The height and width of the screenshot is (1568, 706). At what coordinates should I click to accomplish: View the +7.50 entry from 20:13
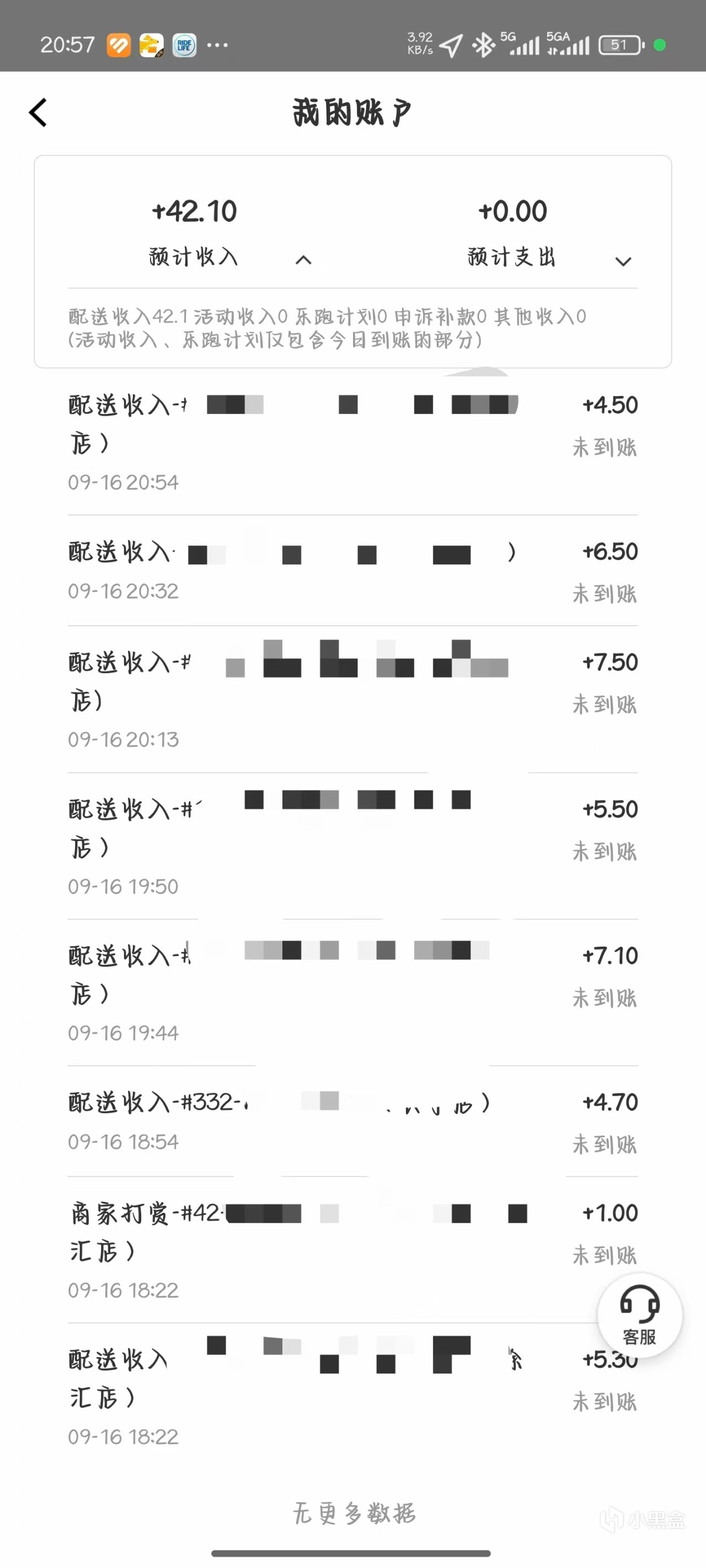352,700
